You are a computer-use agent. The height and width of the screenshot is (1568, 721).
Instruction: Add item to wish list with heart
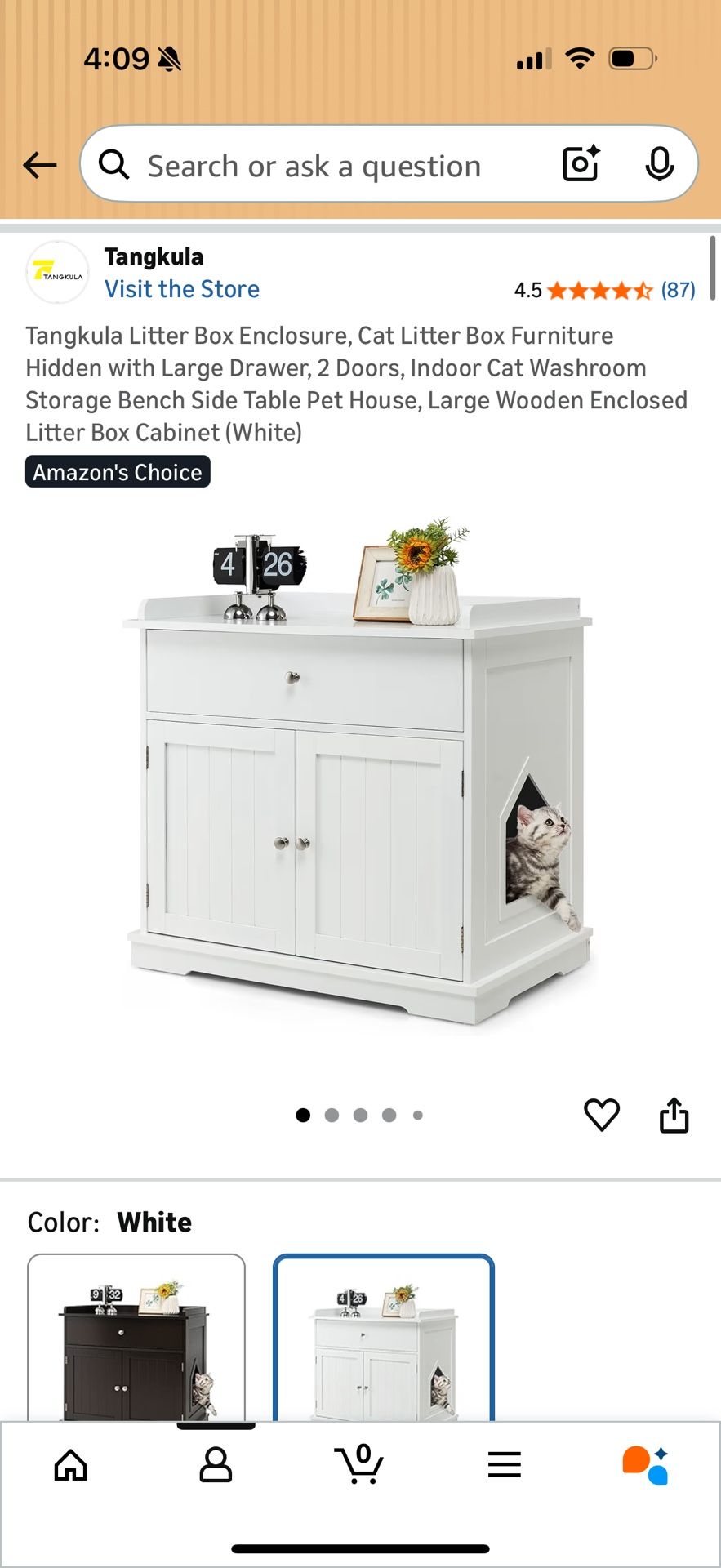point(602,1115)
